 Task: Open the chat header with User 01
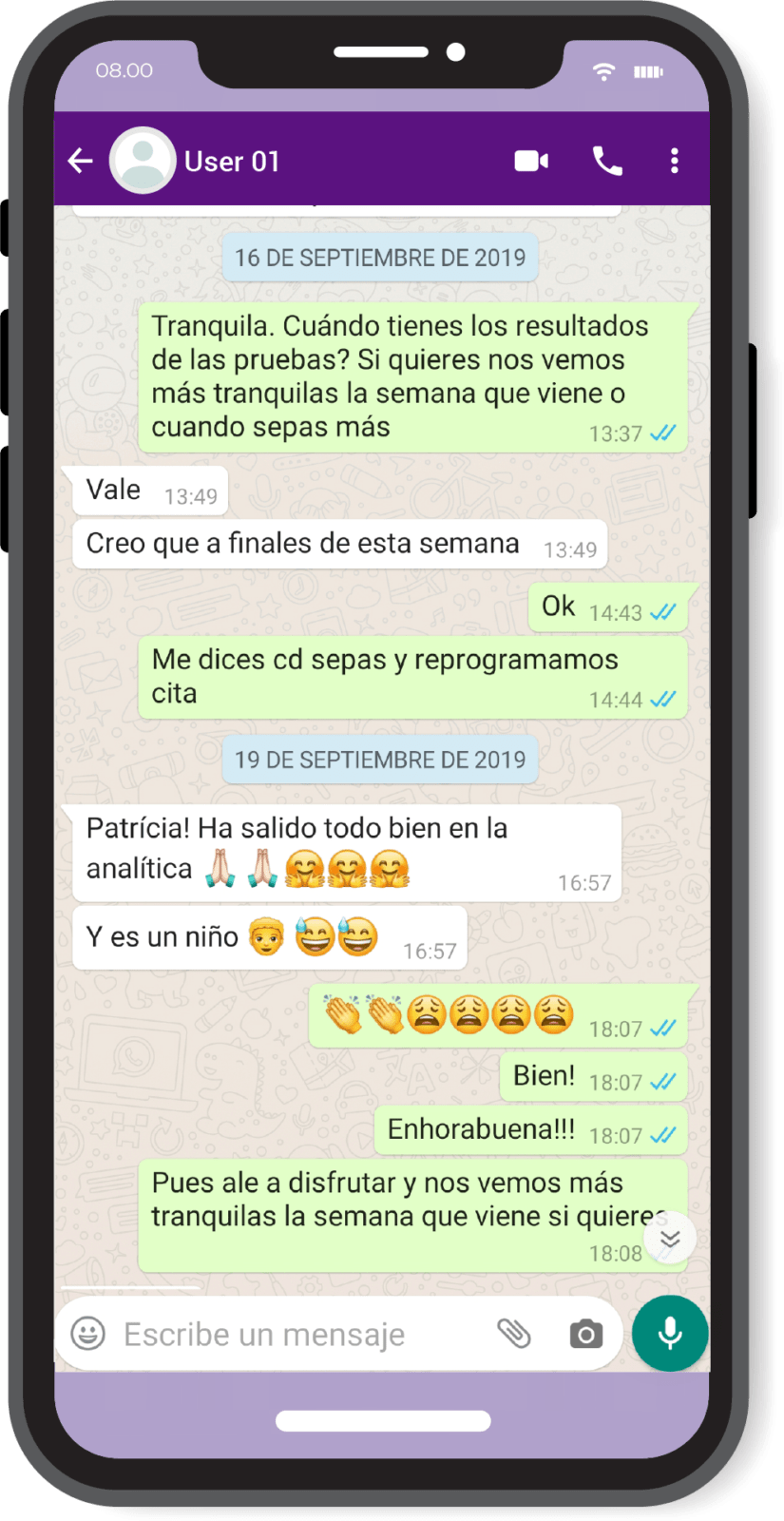coord(231,160)
